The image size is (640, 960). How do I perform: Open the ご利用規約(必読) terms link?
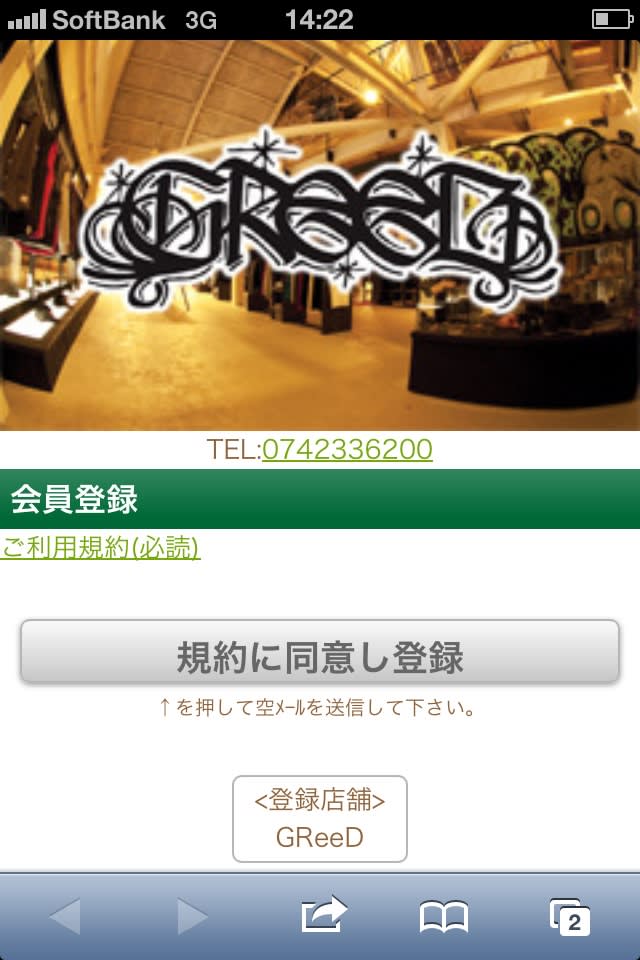(100, 548)
